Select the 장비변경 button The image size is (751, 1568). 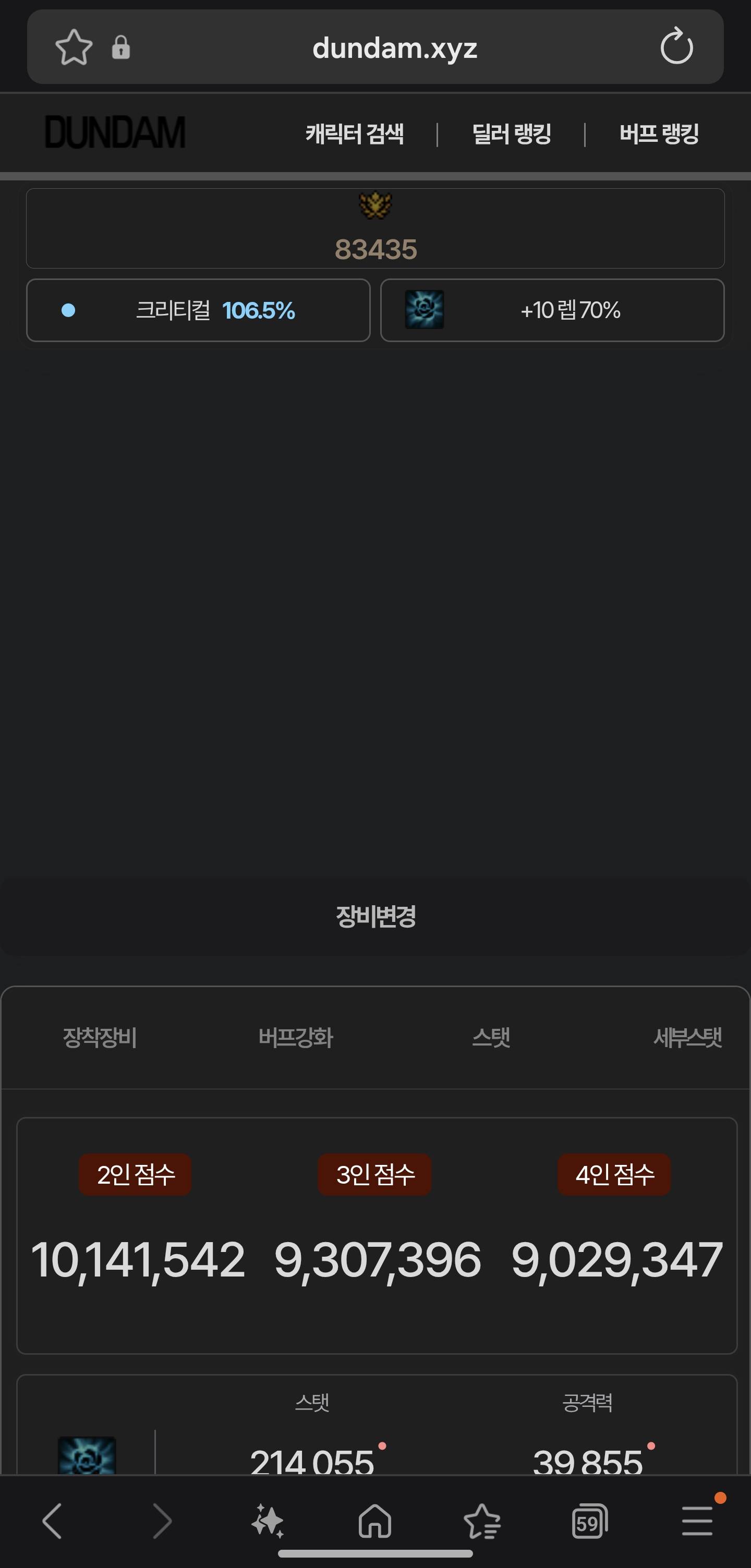tap(375, 916)
